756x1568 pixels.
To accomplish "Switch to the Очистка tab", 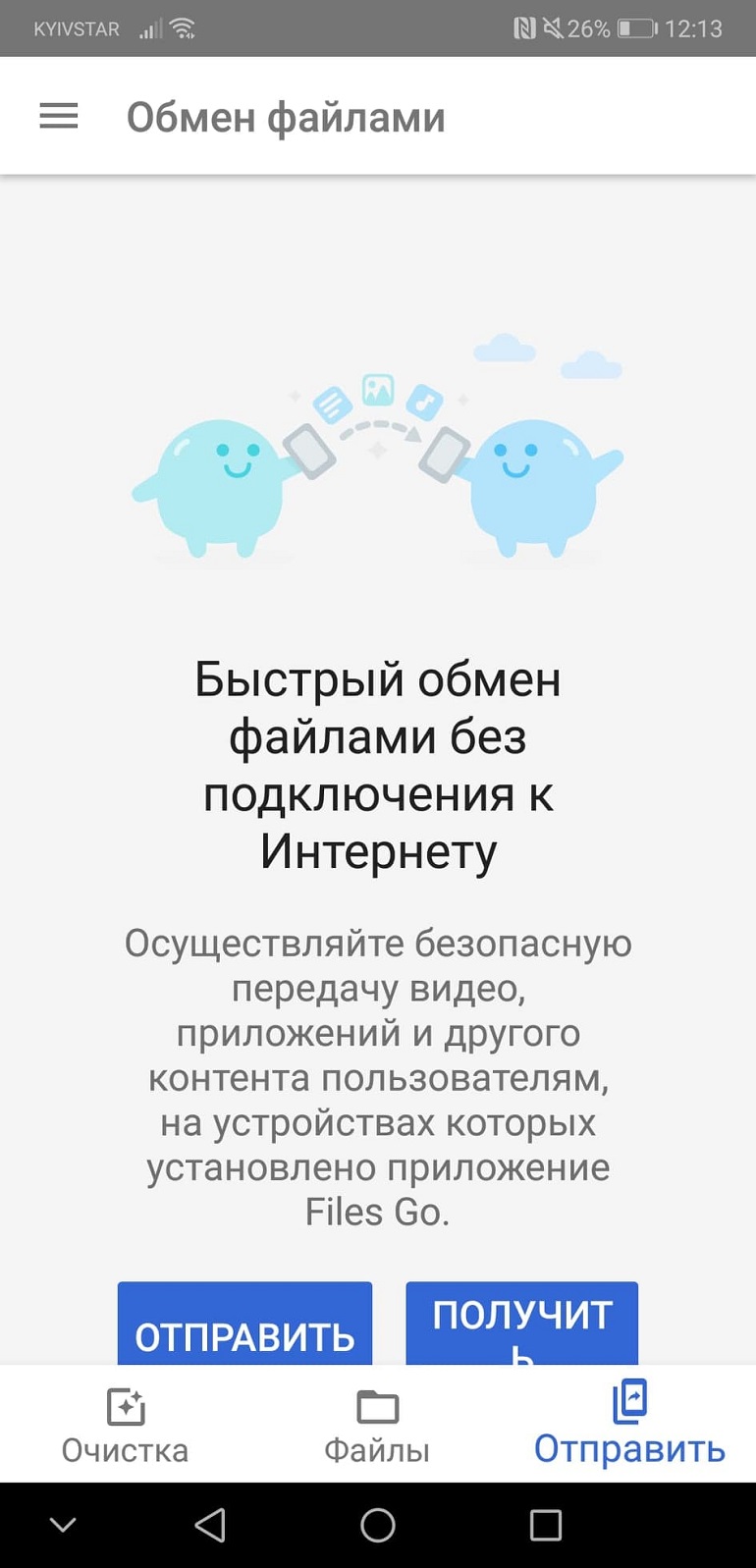I will (126, 1426).
